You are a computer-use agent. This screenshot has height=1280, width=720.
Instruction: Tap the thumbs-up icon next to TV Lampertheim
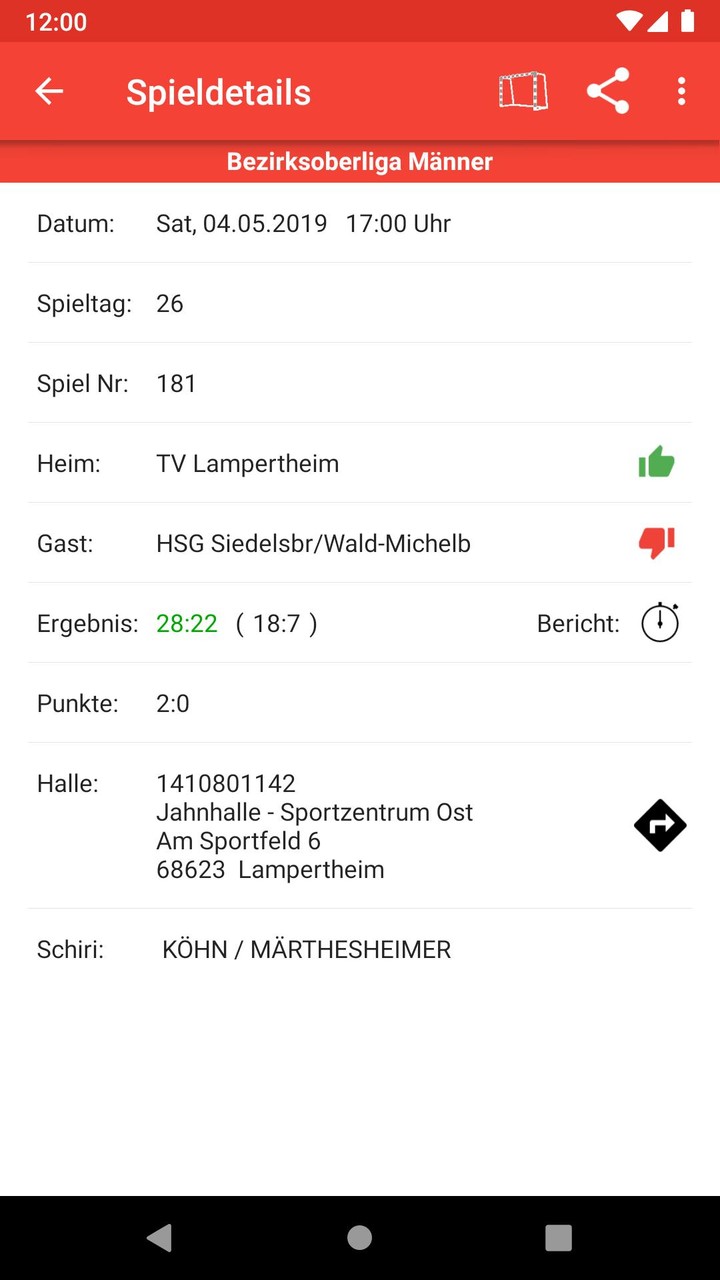tap(656, 462)
